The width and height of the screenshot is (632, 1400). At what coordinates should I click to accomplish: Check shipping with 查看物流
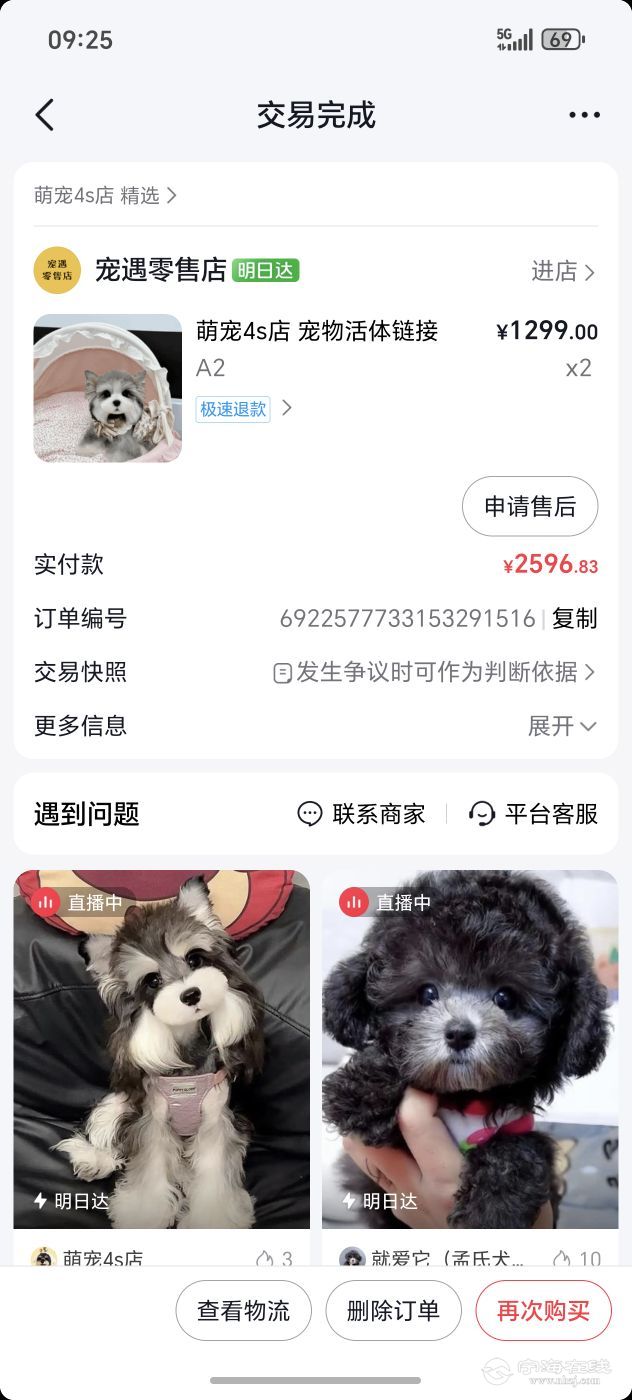pos(243,1310)
